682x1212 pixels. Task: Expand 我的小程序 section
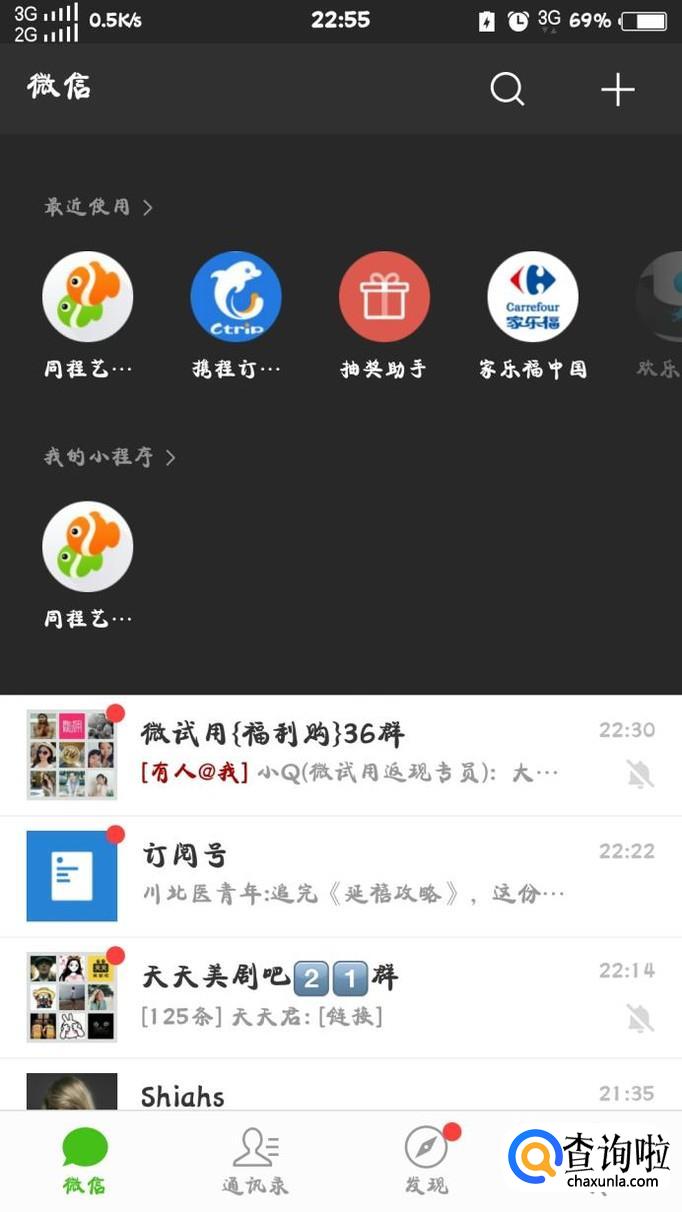tap(110, 457)
